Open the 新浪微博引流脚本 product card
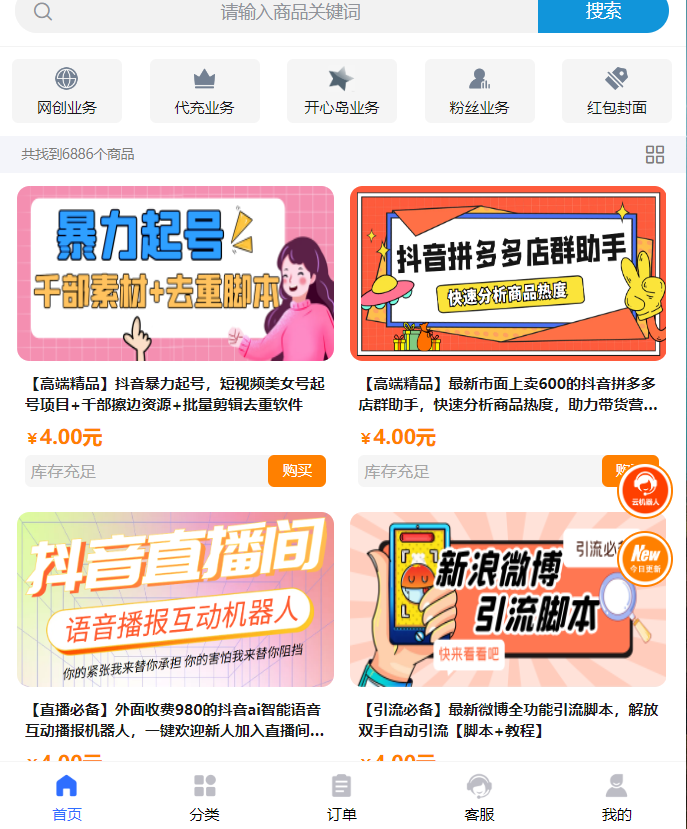687x829 pixels. [x=508, y=600]
